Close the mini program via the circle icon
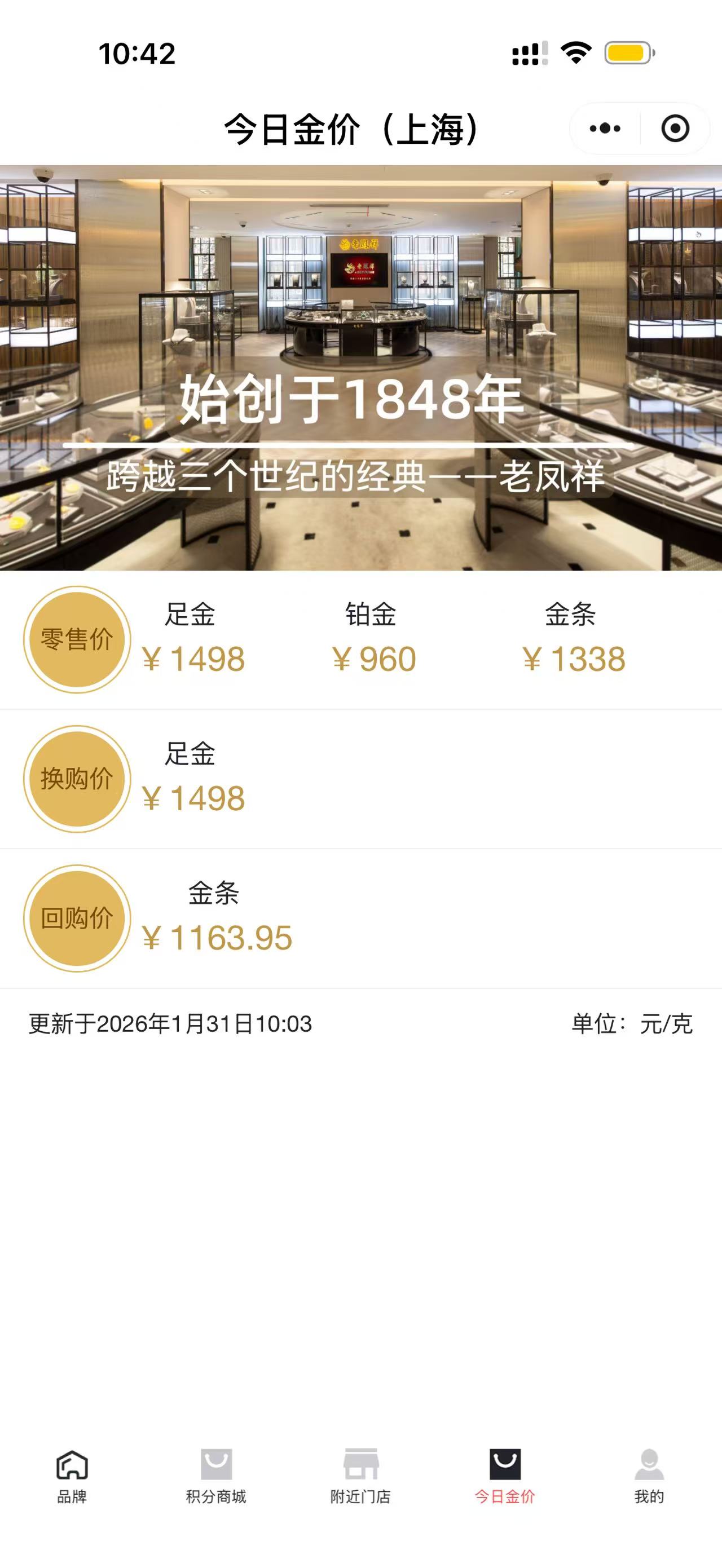 [675, 129]
